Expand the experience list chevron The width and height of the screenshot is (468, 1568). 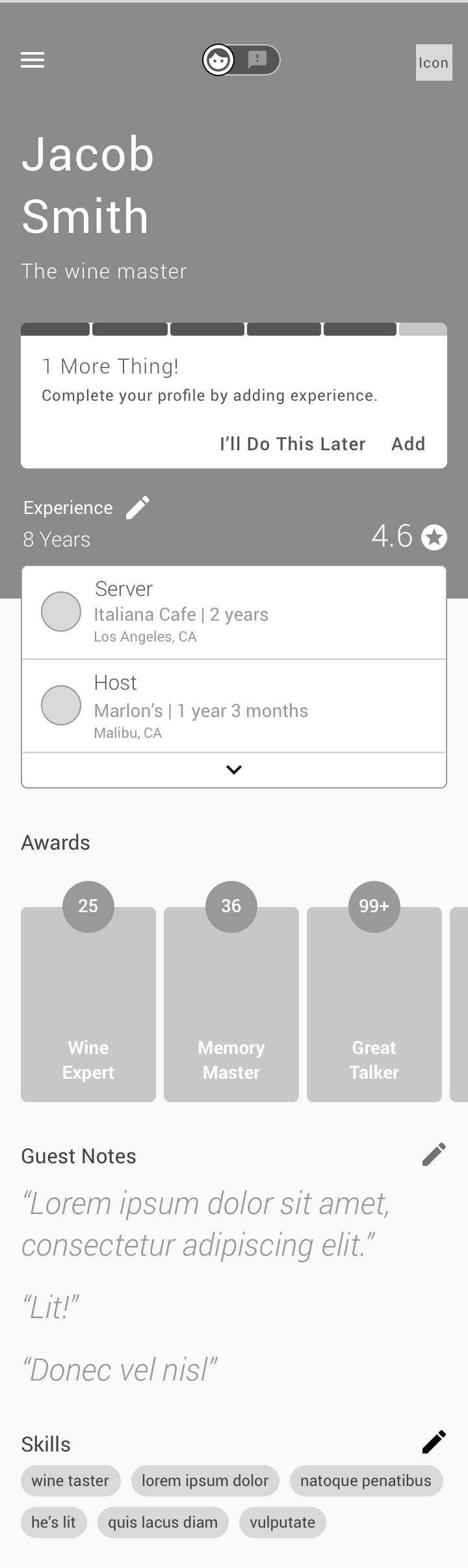pyautogui.click(x=234, y=770)
